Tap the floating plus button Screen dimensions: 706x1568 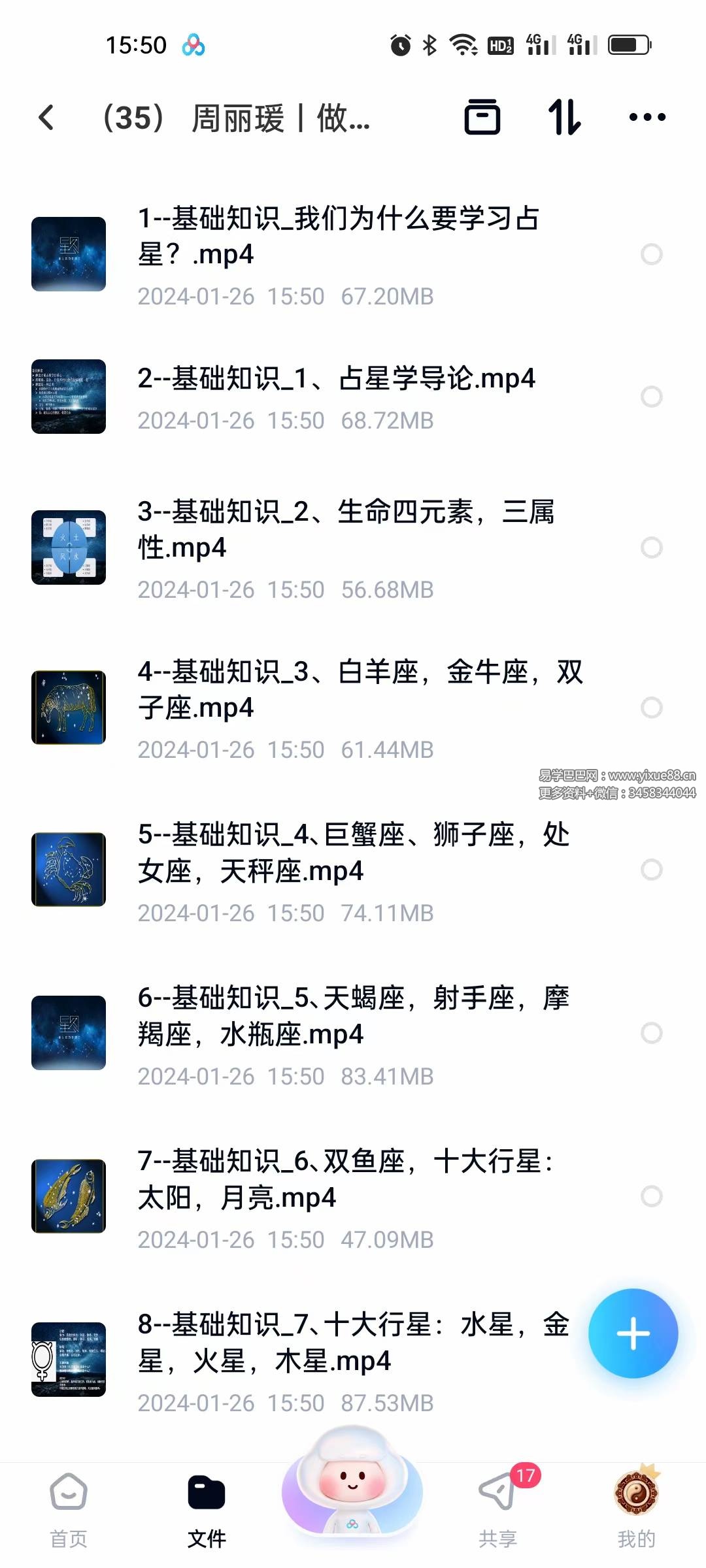632,1334
